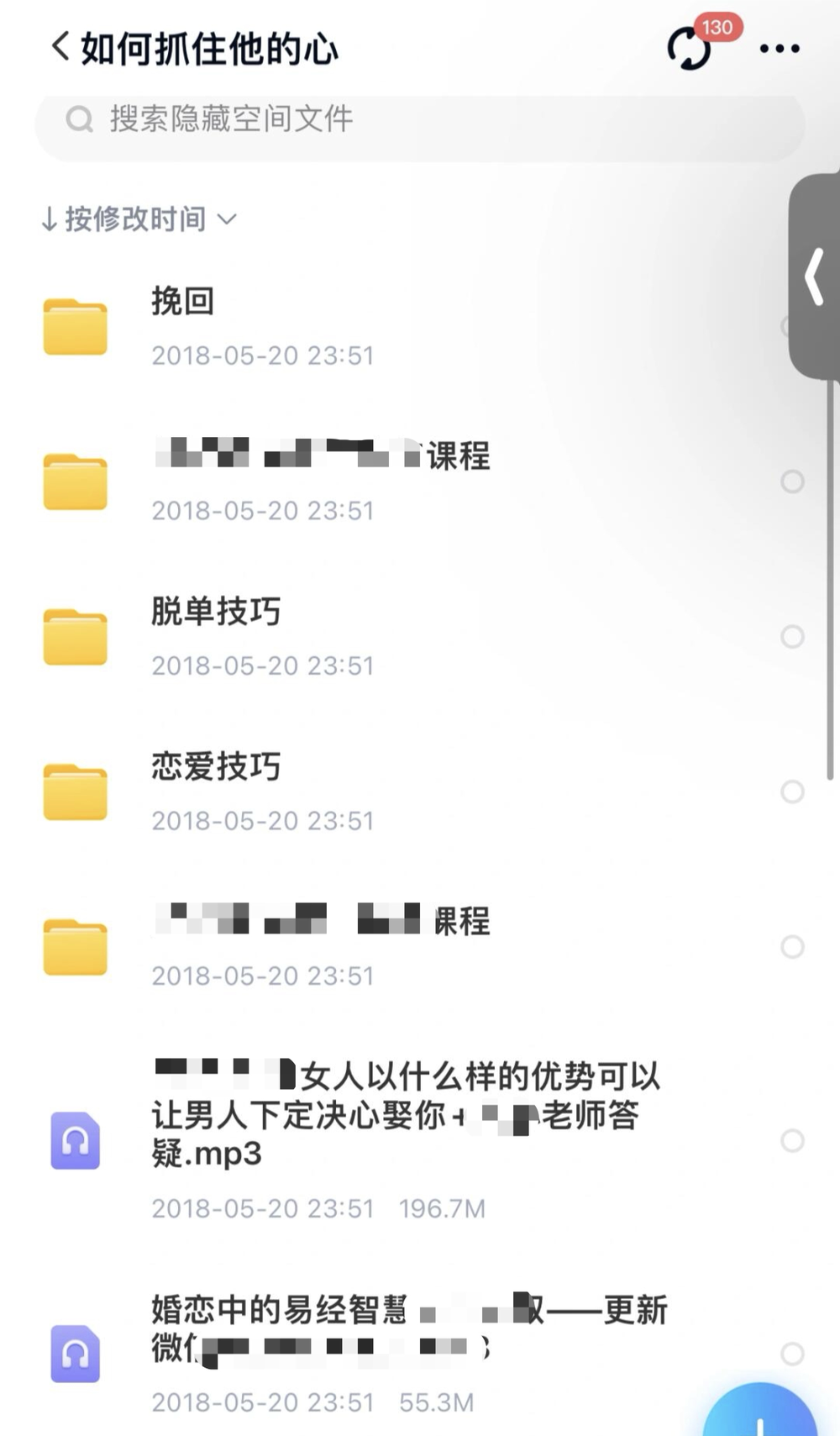840x1436 pixels.
Task: Go back from 如何抓住他的心 folder
Action: coord(60,48)
